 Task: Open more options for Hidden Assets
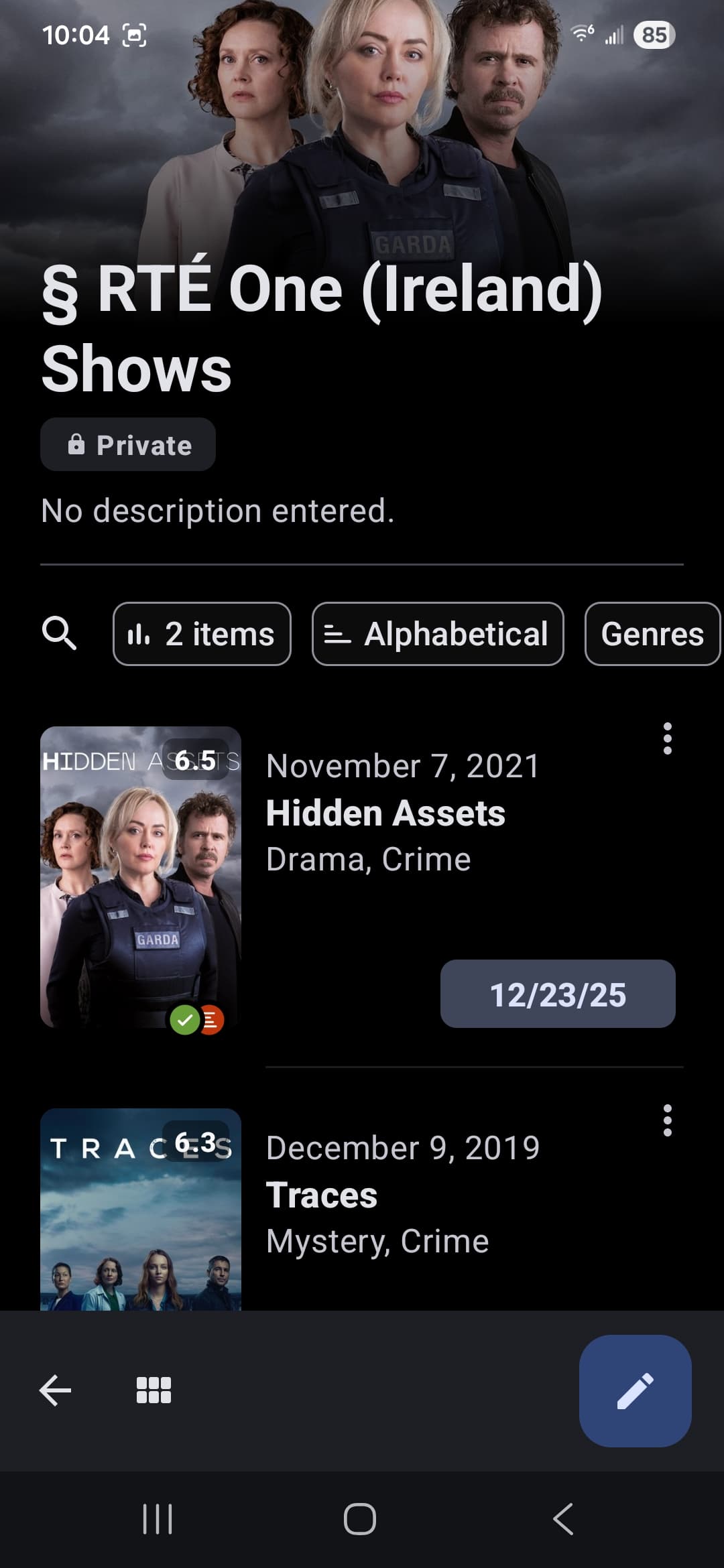coord(667,739)
